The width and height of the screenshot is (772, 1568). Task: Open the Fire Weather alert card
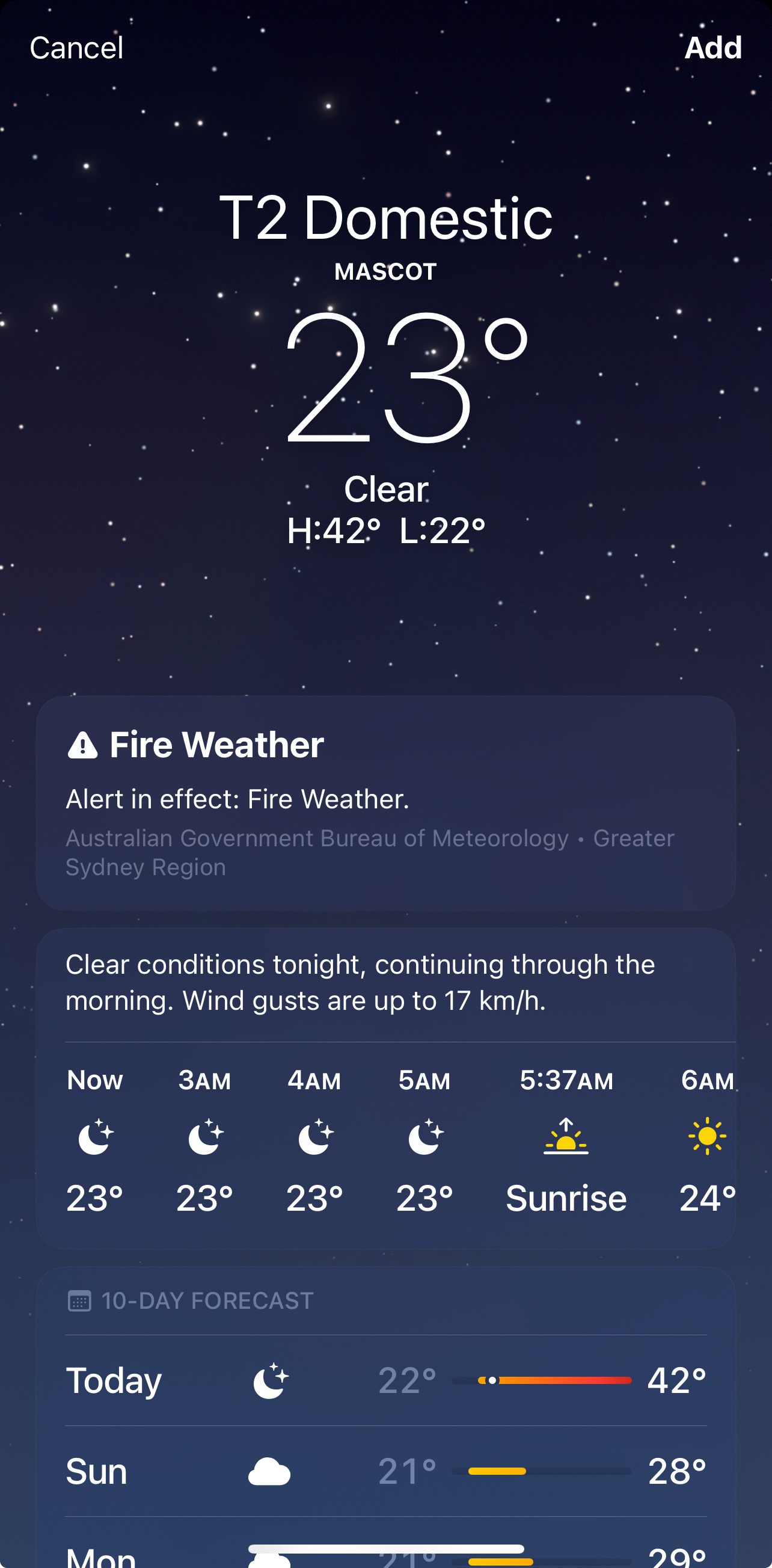(385, 803)
